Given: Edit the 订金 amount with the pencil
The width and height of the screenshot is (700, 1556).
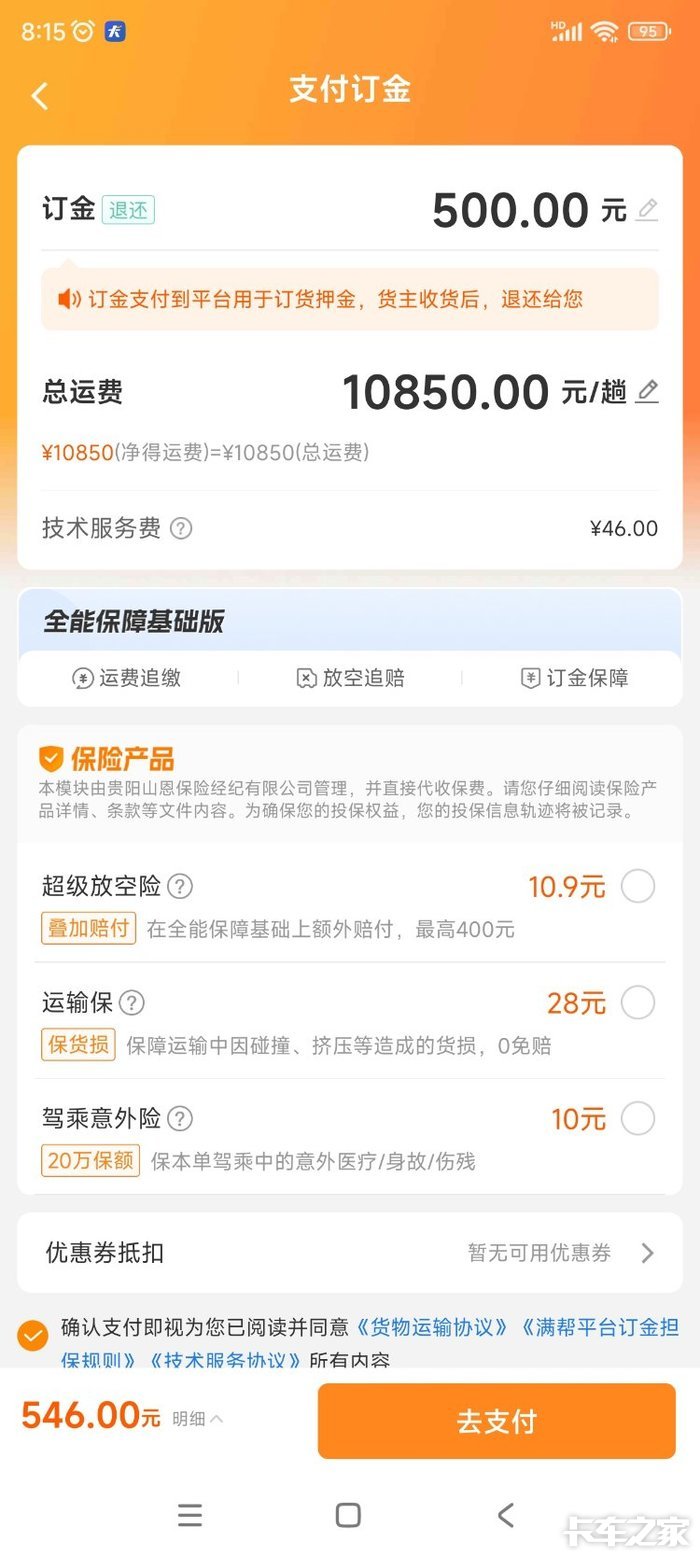Looking at the screenshot, I should (647, 210).
